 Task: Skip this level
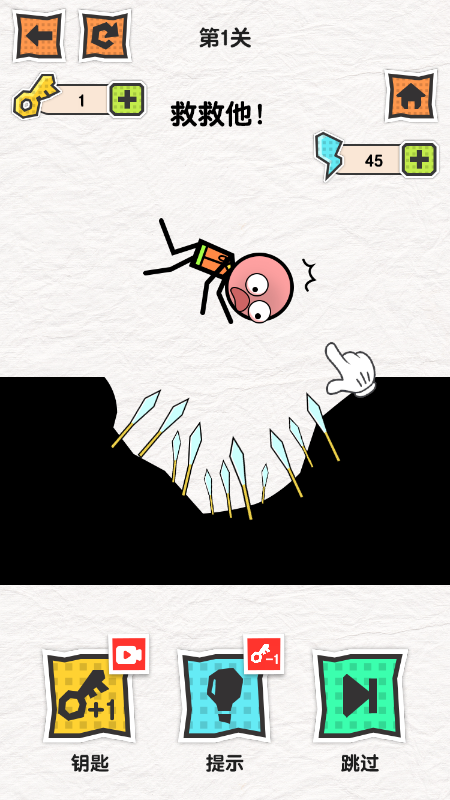click(x=360, y=696)
